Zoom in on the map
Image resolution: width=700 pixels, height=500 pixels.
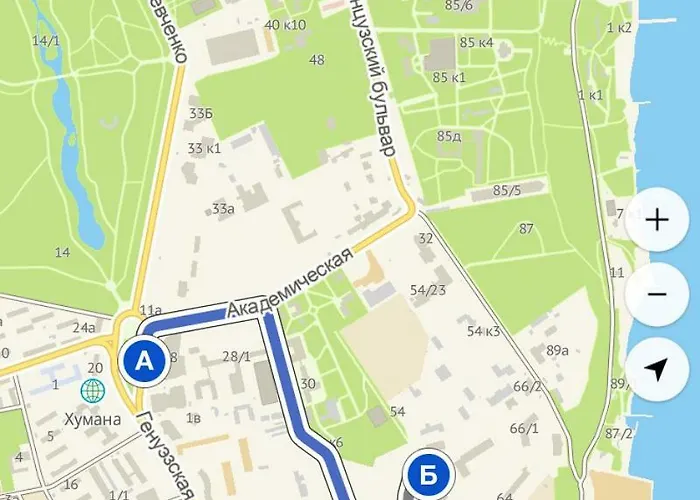tap(657, 221)
